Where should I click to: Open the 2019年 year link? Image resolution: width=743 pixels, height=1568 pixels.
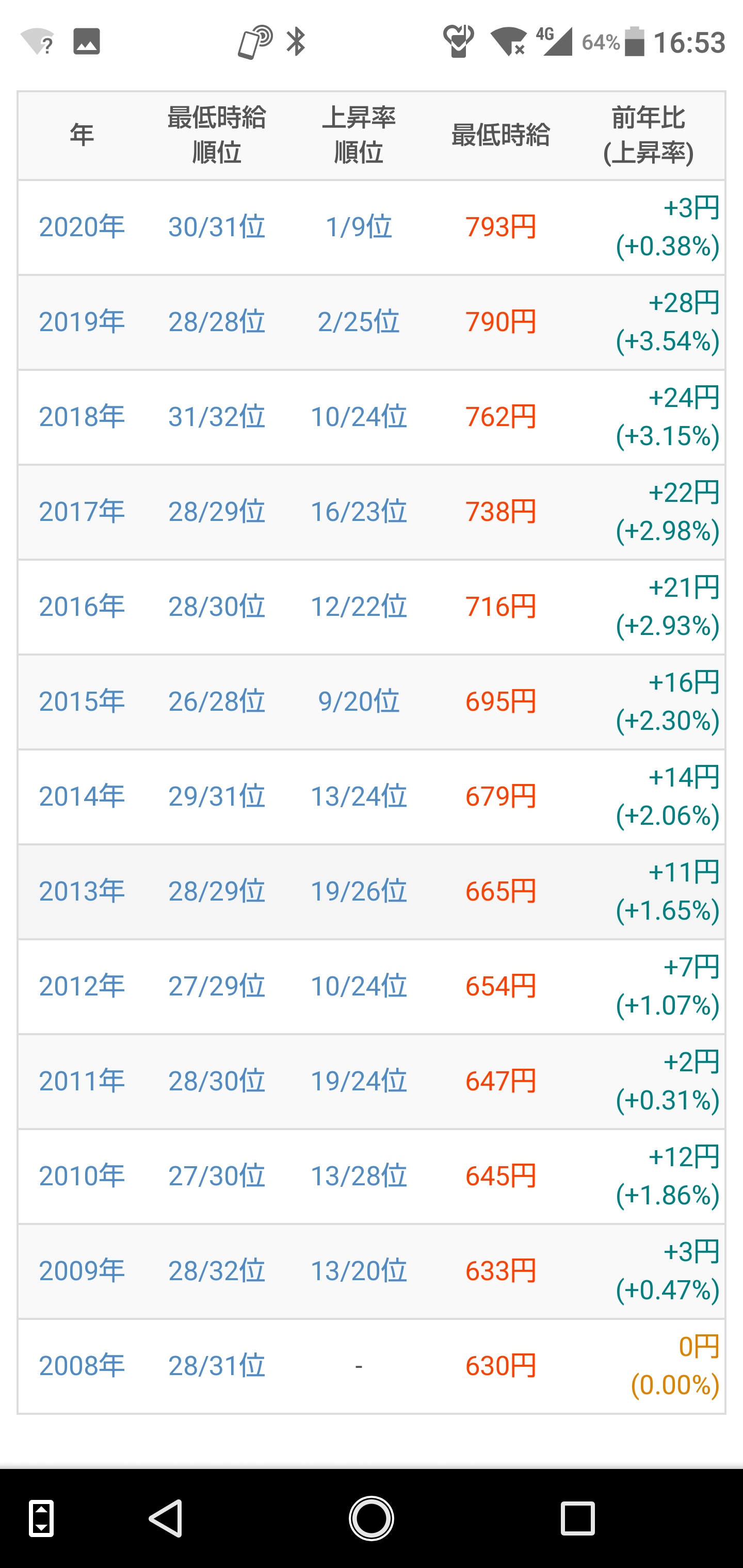(82, 322)
